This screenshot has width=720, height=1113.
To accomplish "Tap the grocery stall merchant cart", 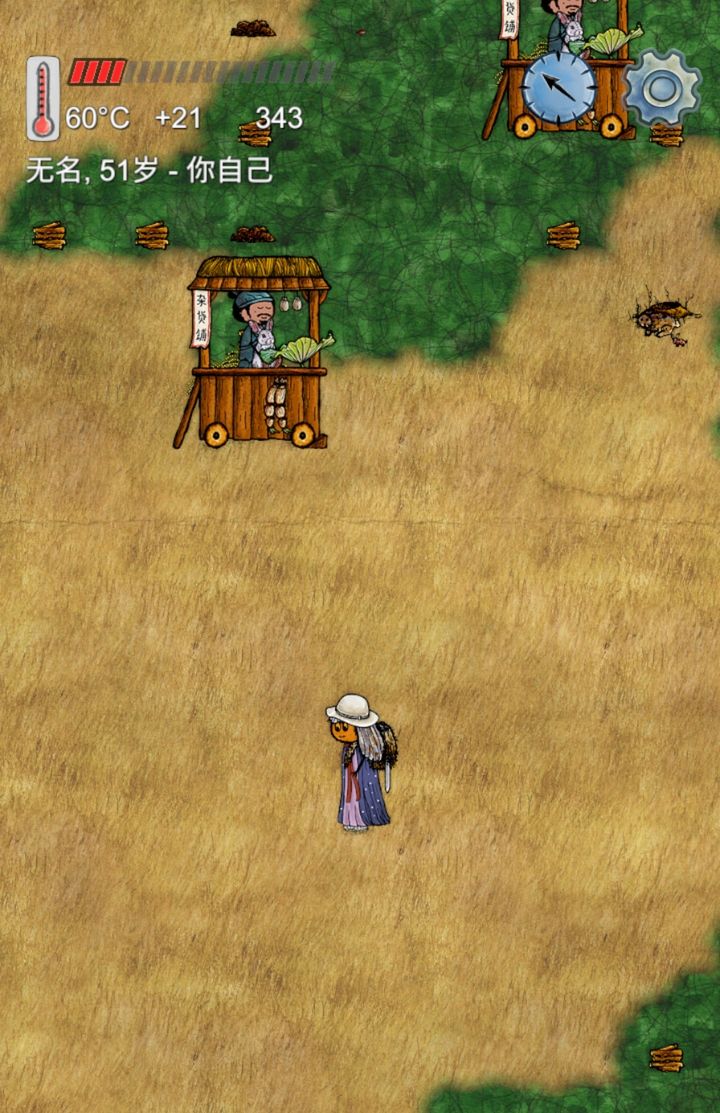I will click(x=258, y=352).
